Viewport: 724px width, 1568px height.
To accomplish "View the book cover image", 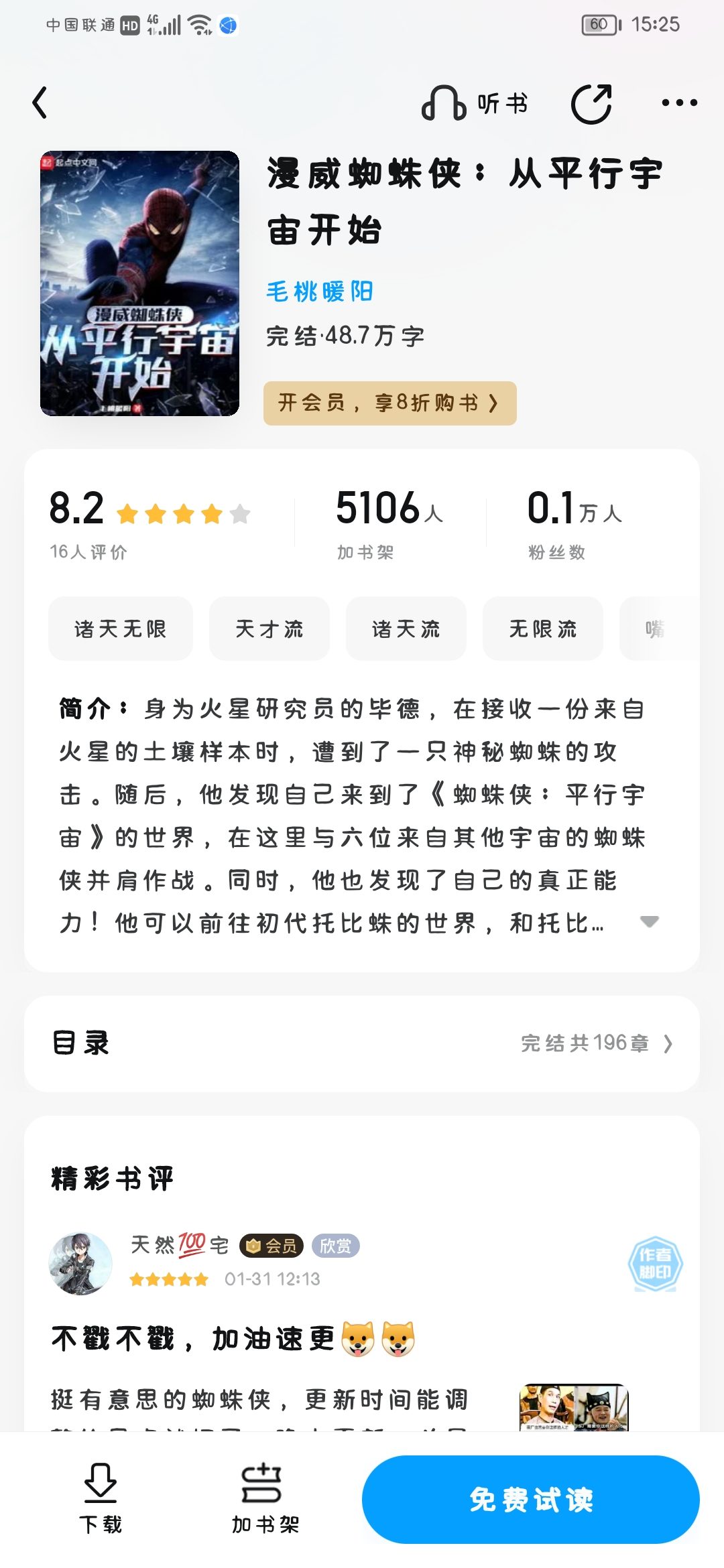I will pyautogui.click(x=139, y=283).
